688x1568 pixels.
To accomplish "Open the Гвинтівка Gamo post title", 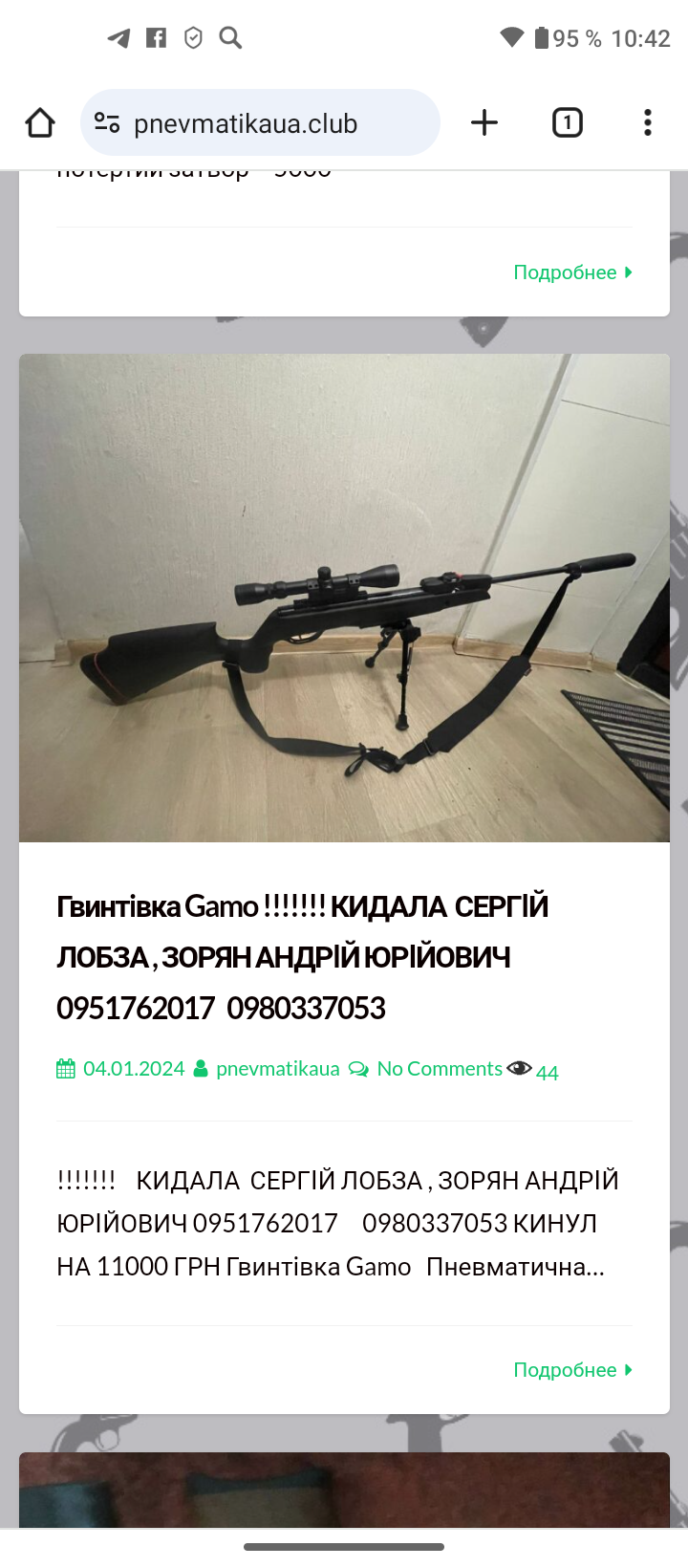I will [x=303, y=957].
